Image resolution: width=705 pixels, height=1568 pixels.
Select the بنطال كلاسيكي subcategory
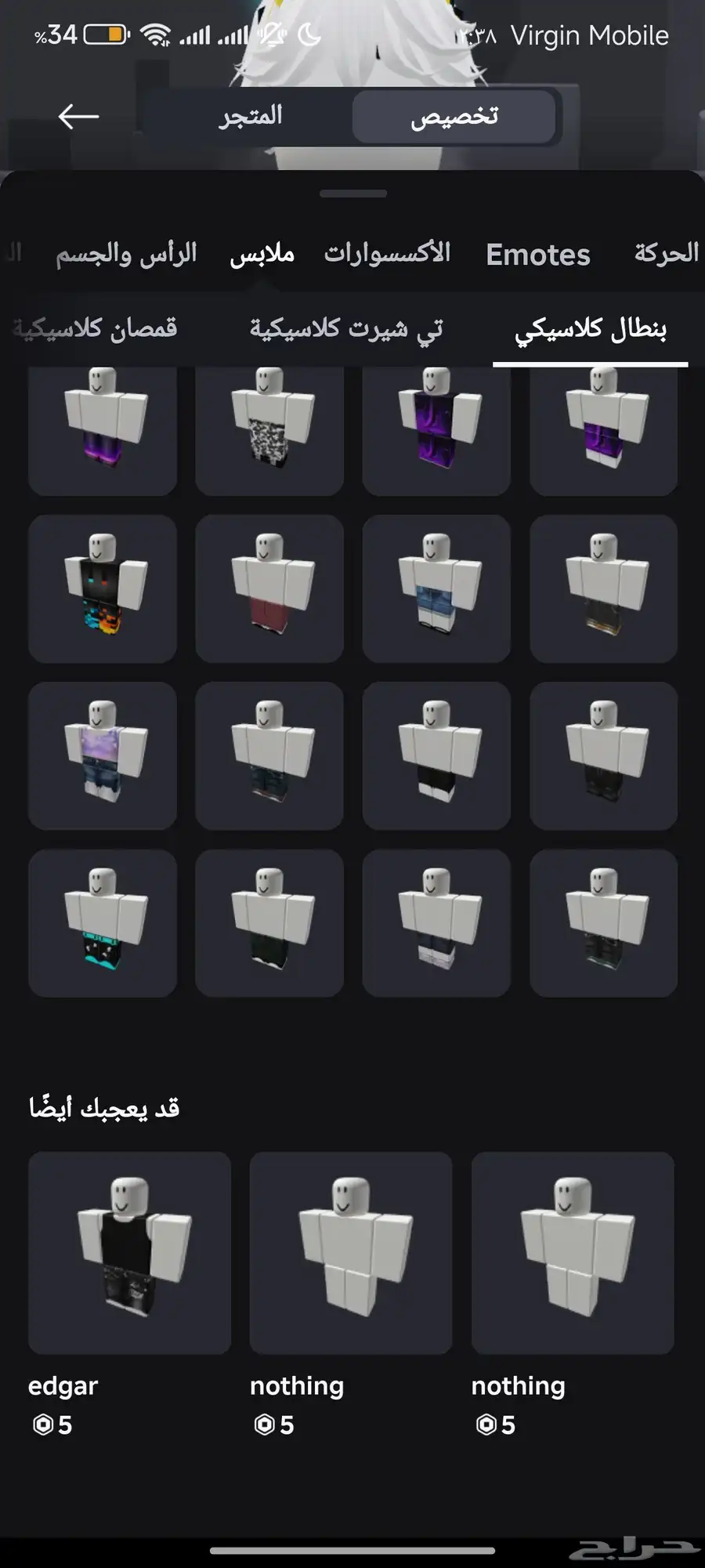tap(590, 329)
